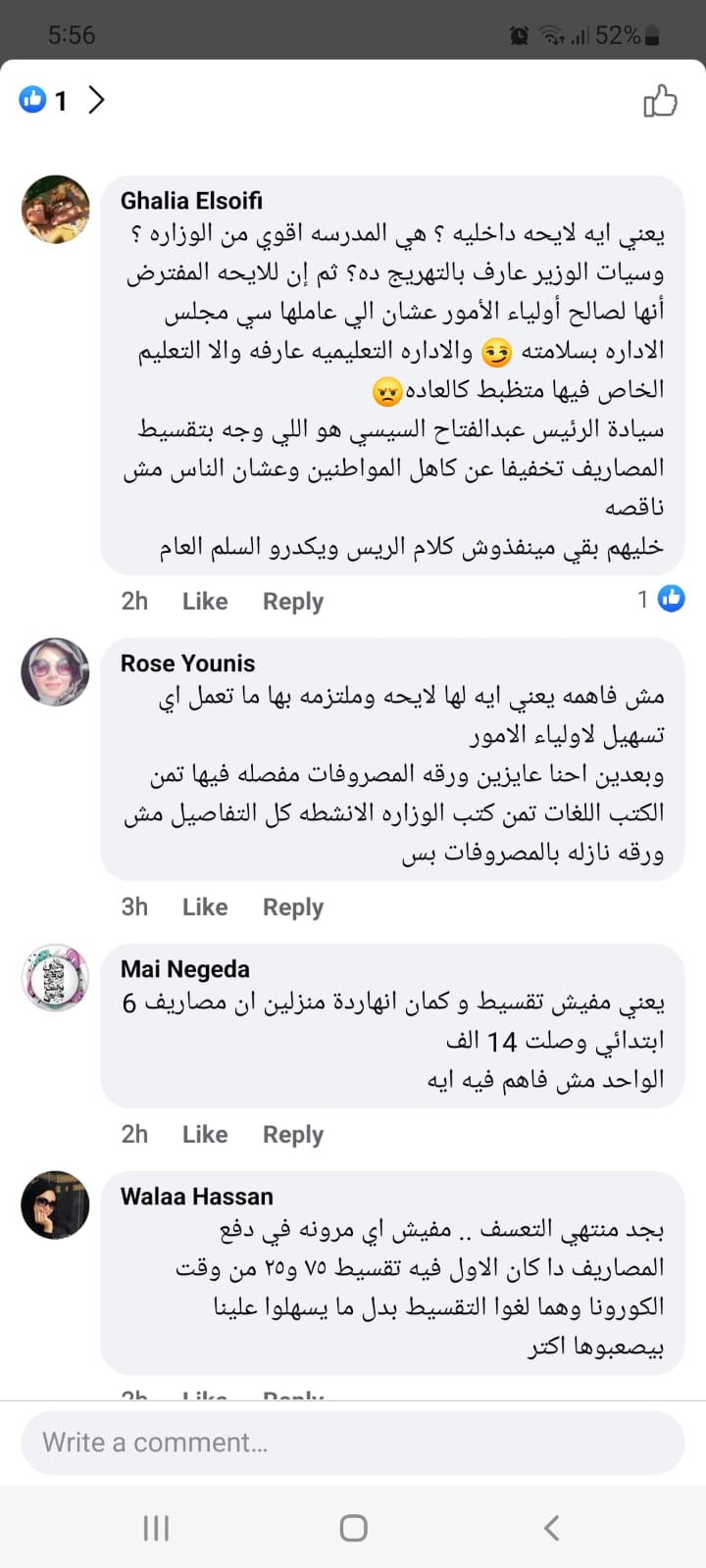This screenshot has width=706, height=1568.
Task: Reply to Rose Younis's comment
Action: coord(292,906)
